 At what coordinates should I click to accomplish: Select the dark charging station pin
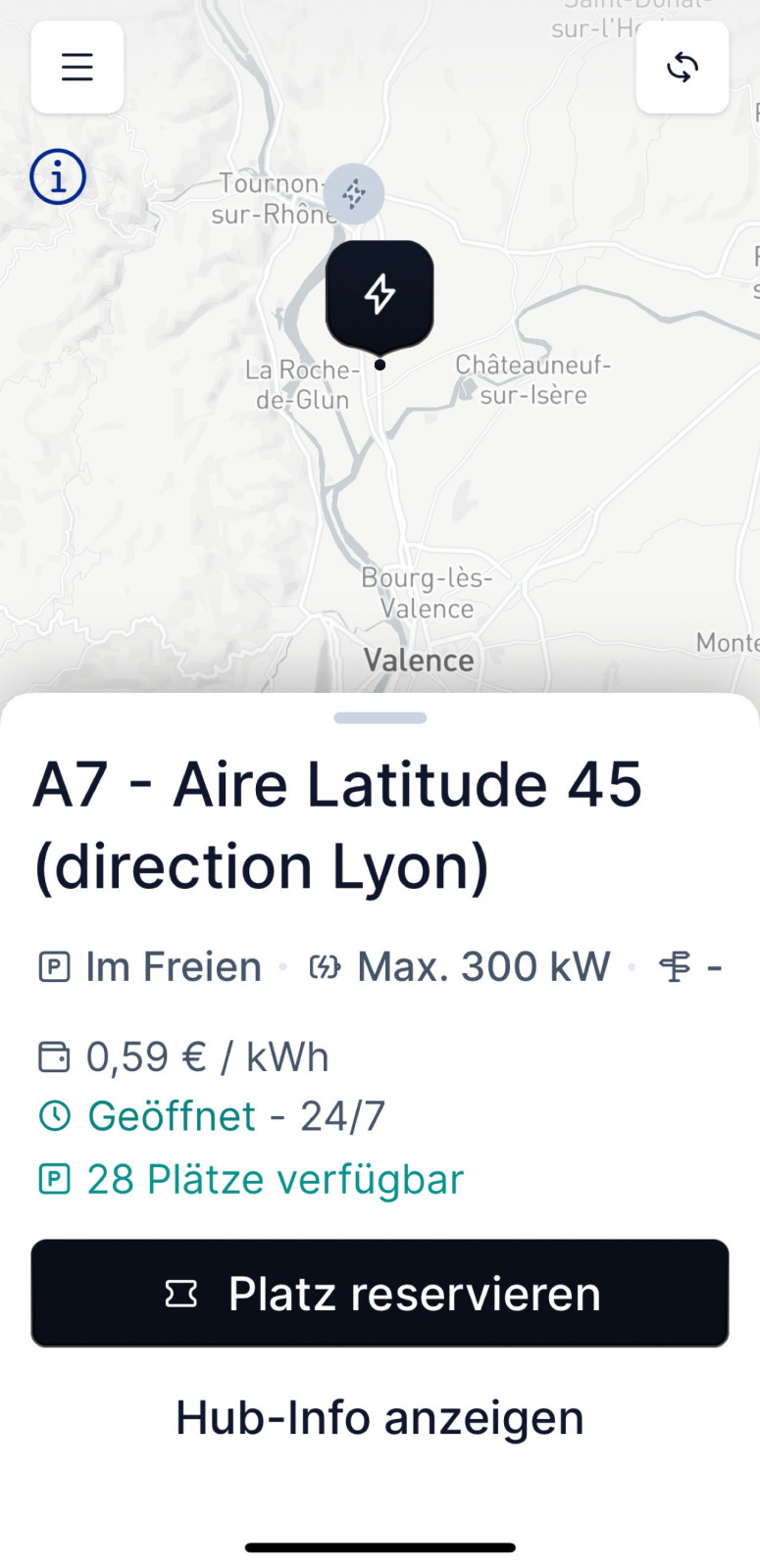click(380, 292)
